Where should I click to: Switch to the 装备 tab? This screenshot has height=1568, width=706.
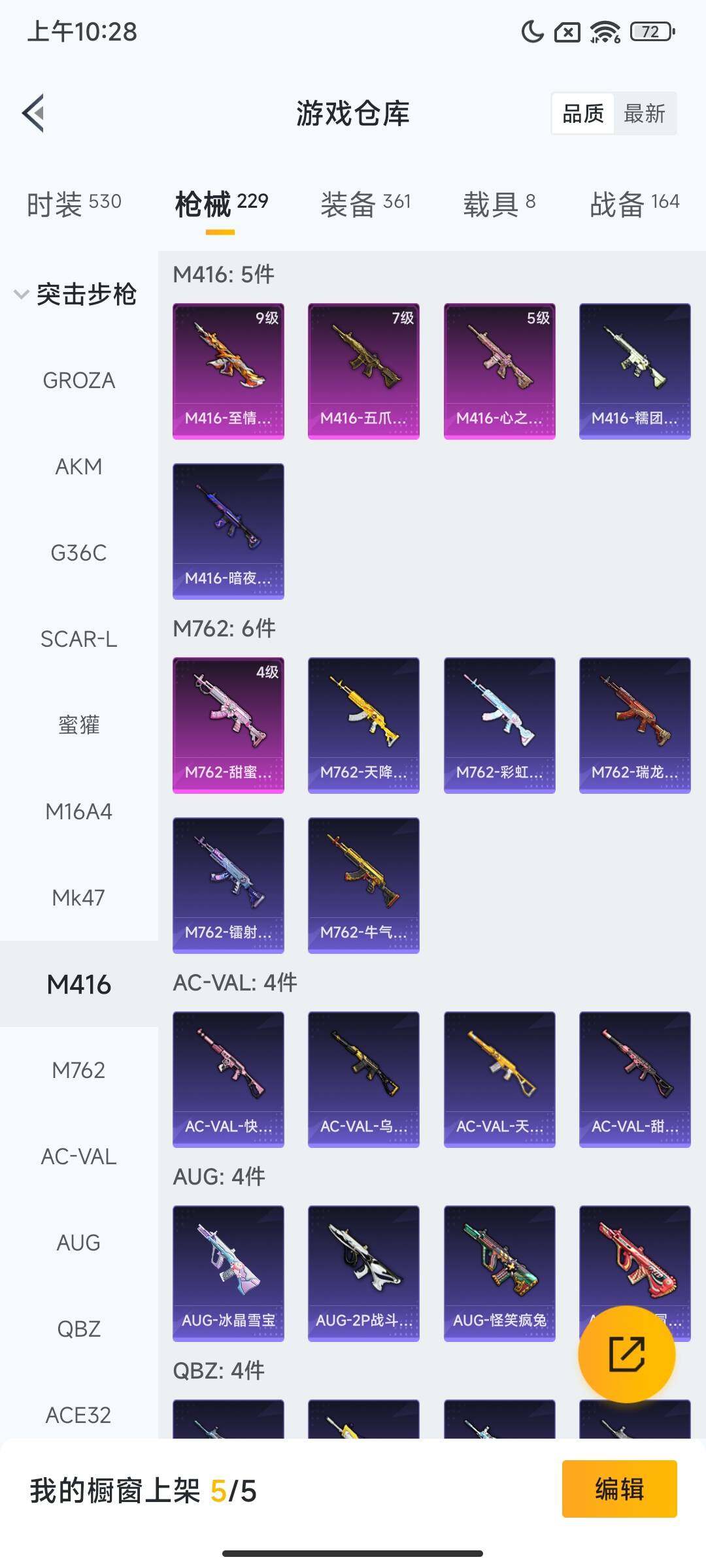point(365,204)
